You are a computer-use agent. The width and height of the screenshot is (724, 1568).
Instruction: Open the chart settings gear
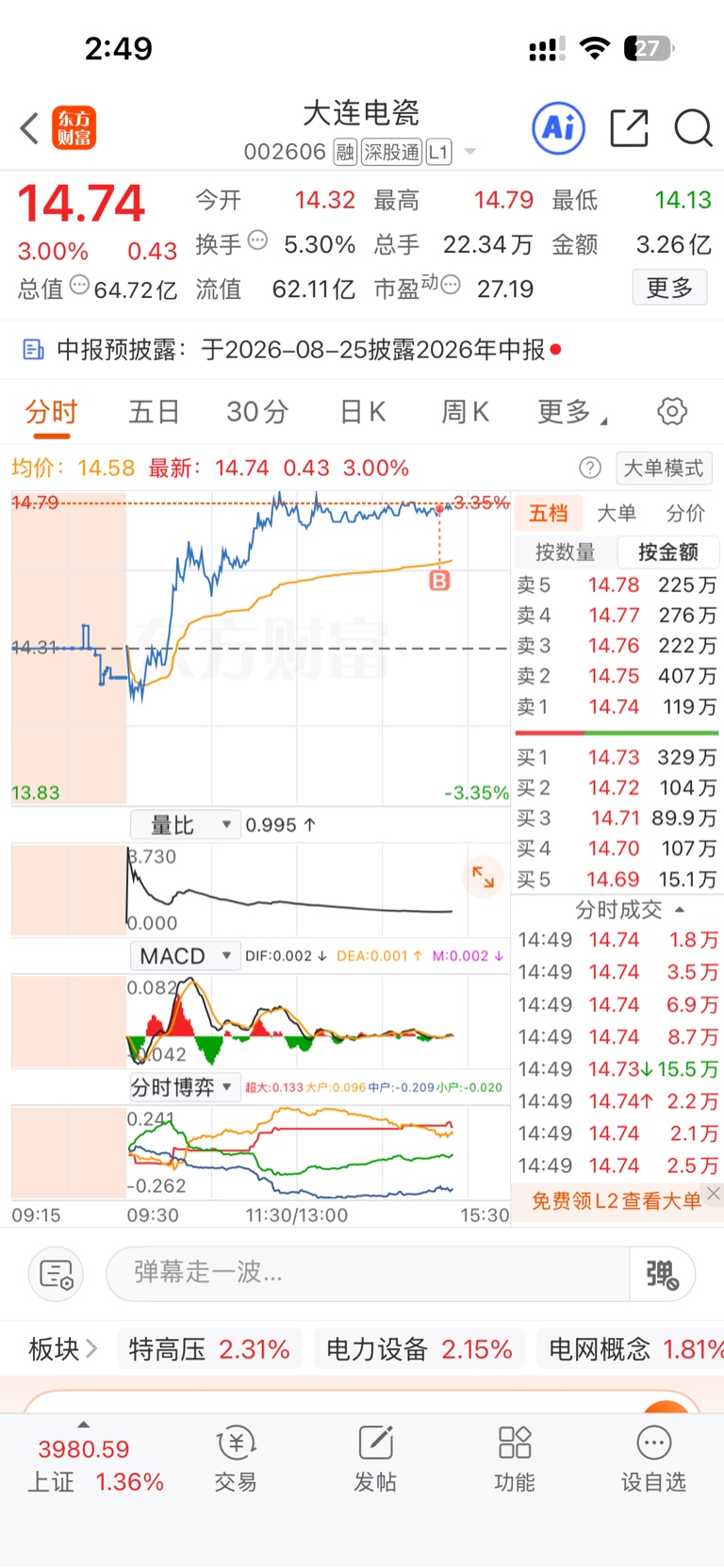(x=672, y=411)
